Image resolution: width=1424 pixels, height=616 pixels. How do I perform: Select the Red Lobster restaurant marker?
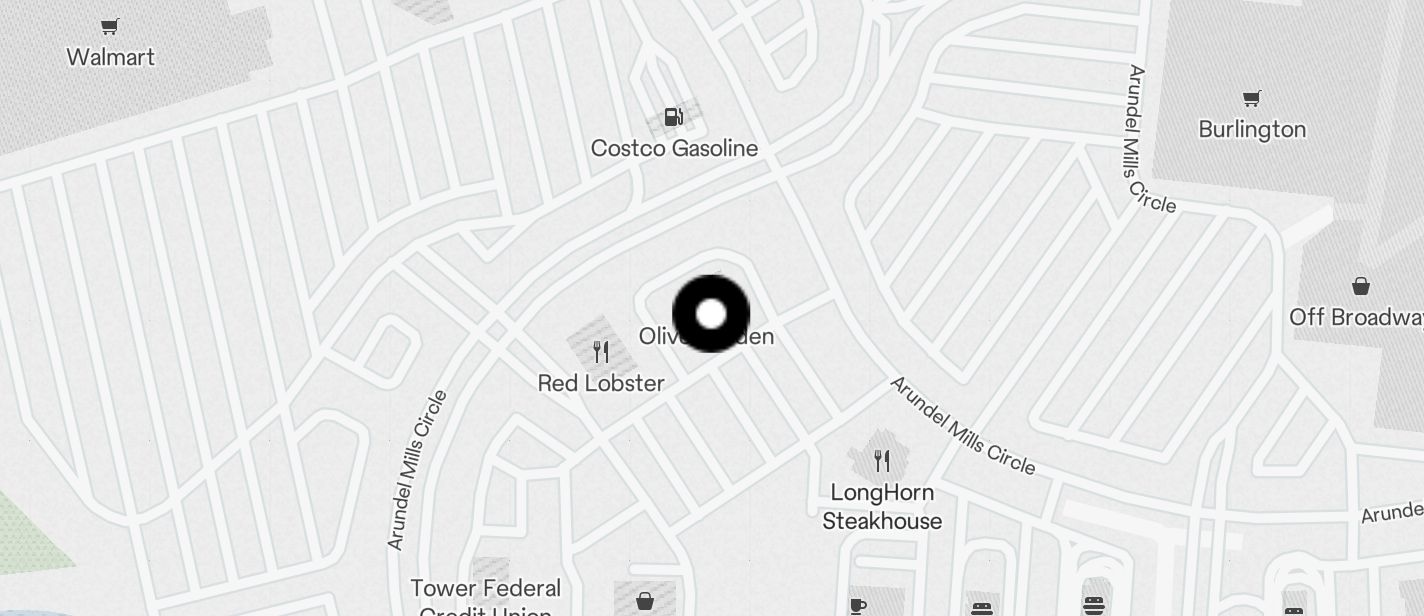tap(601, 351)
